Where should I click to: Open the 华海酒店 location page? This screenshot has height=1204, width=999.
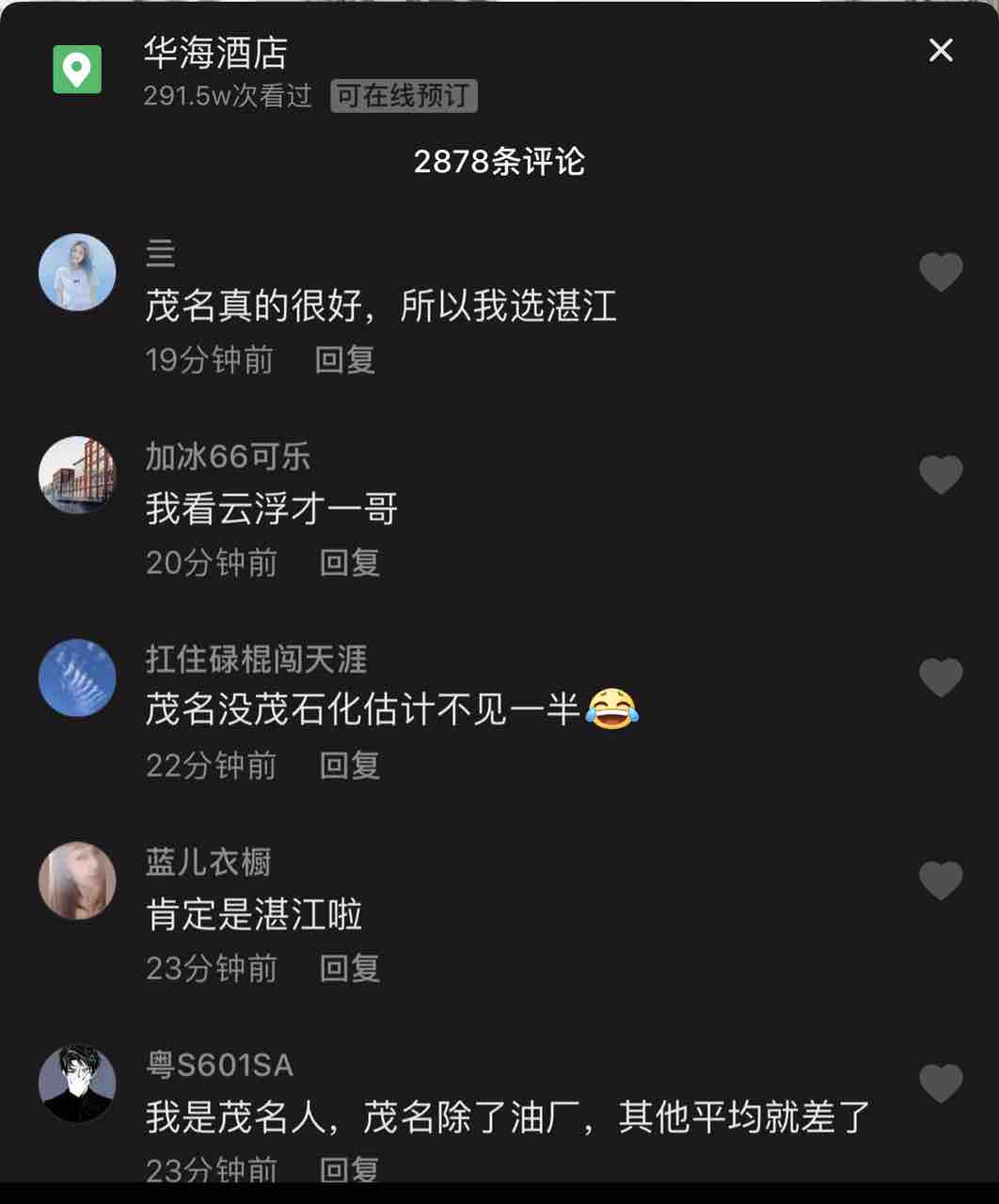pyautogui.click(x=215, y=54)
